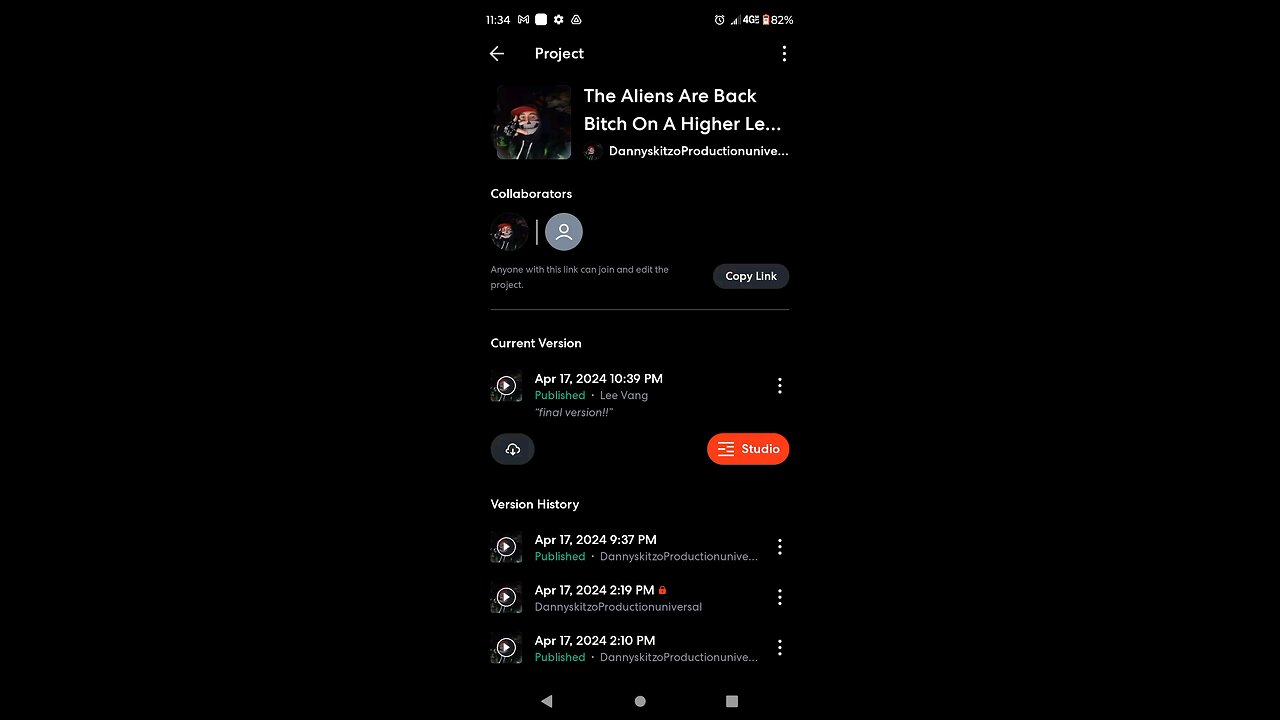
Task: Open recent apps from navigation bar
Action: pyautogui.click(x=732, y=701)
